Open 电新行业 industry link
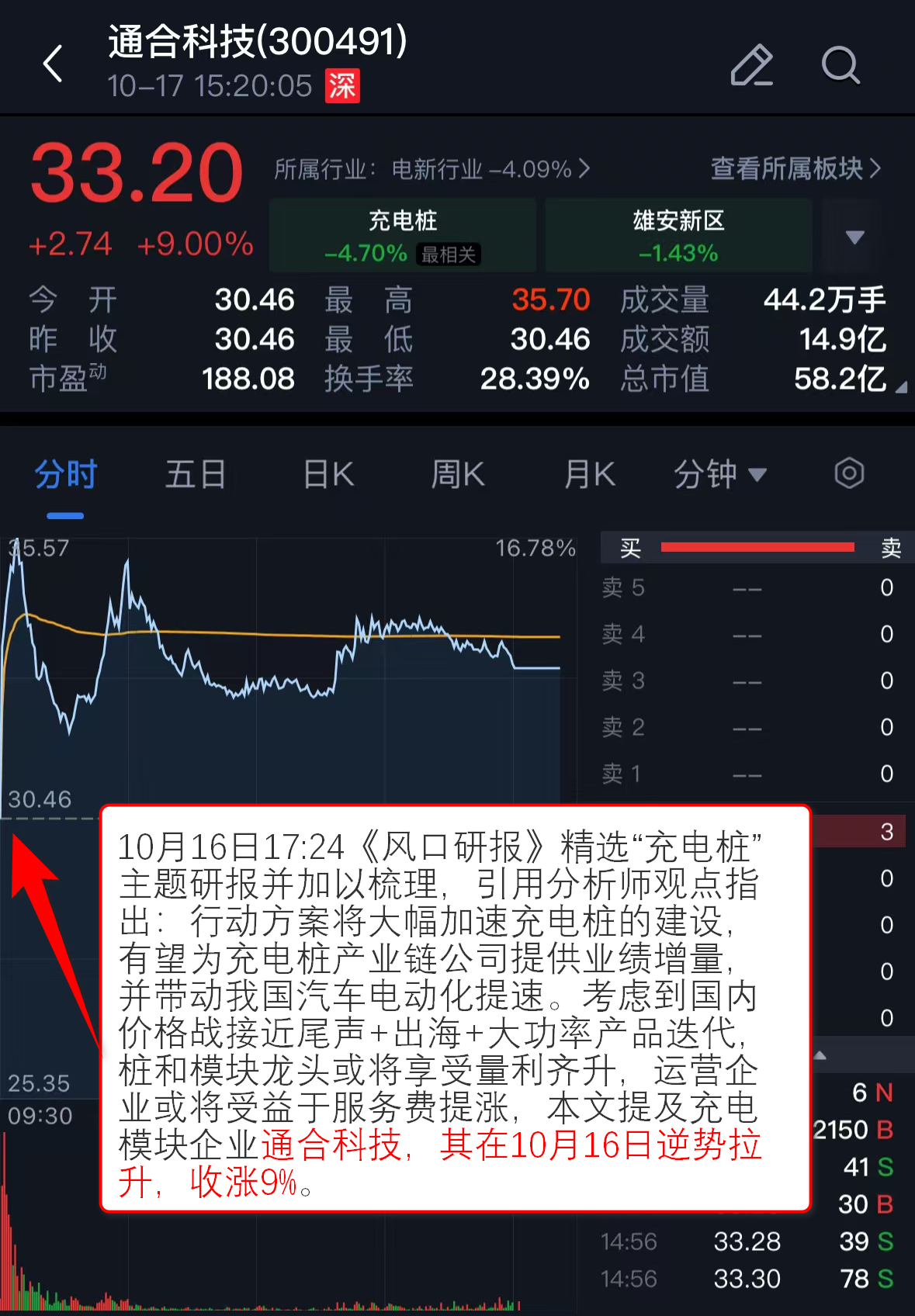 (432, 168)
